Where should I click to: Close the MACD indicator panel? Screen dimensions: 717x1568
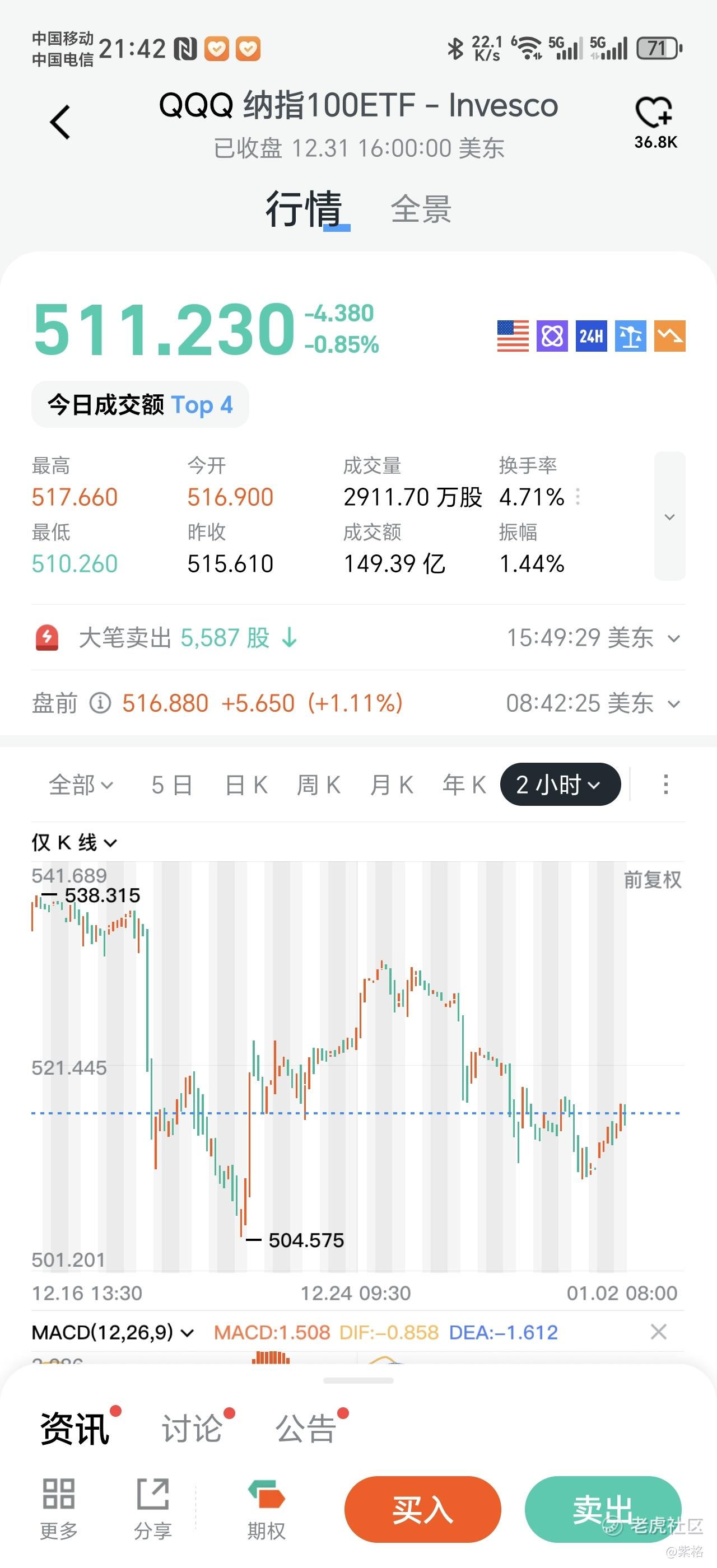[658, 1332]
